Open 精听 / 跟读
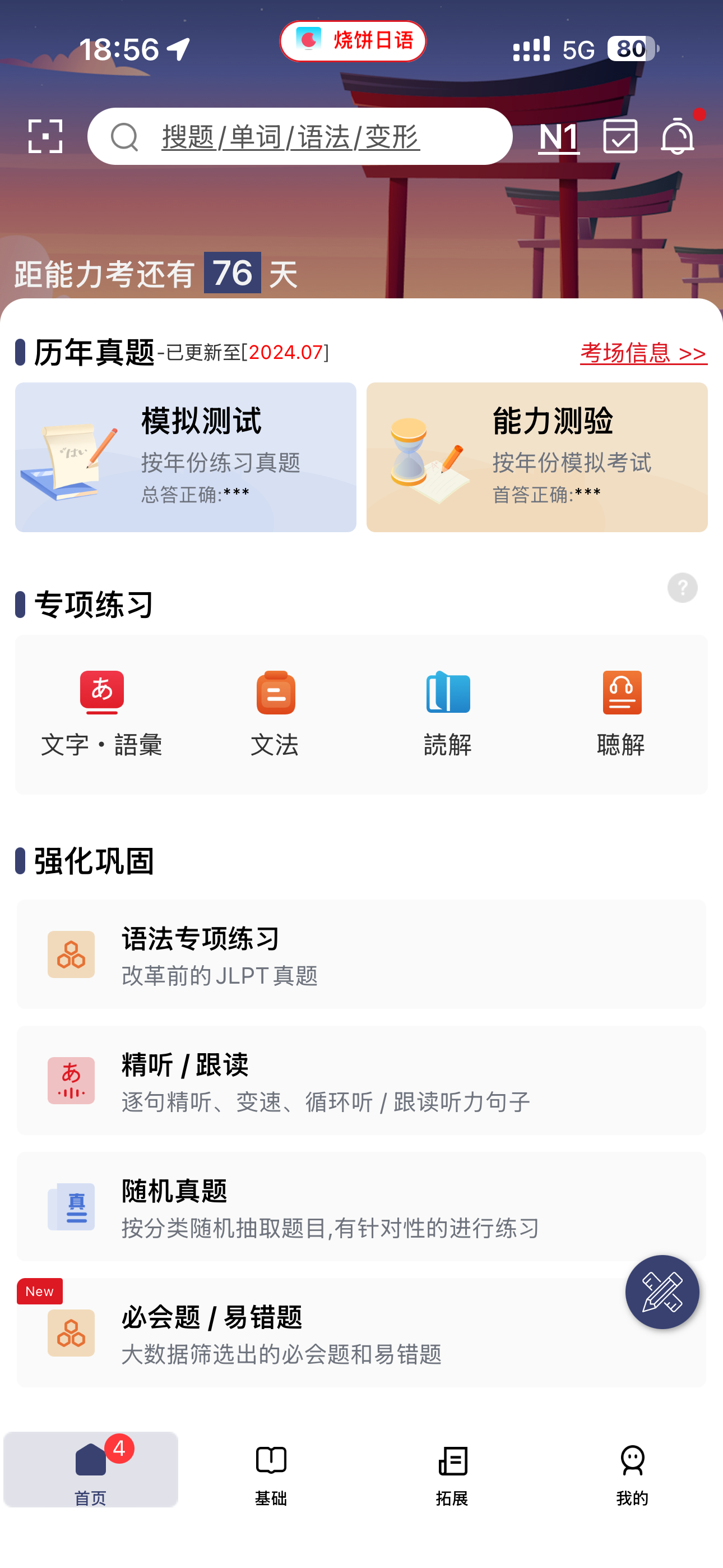The width and height of the screenshot is (723, 1568). click(x=361, y=1081)
